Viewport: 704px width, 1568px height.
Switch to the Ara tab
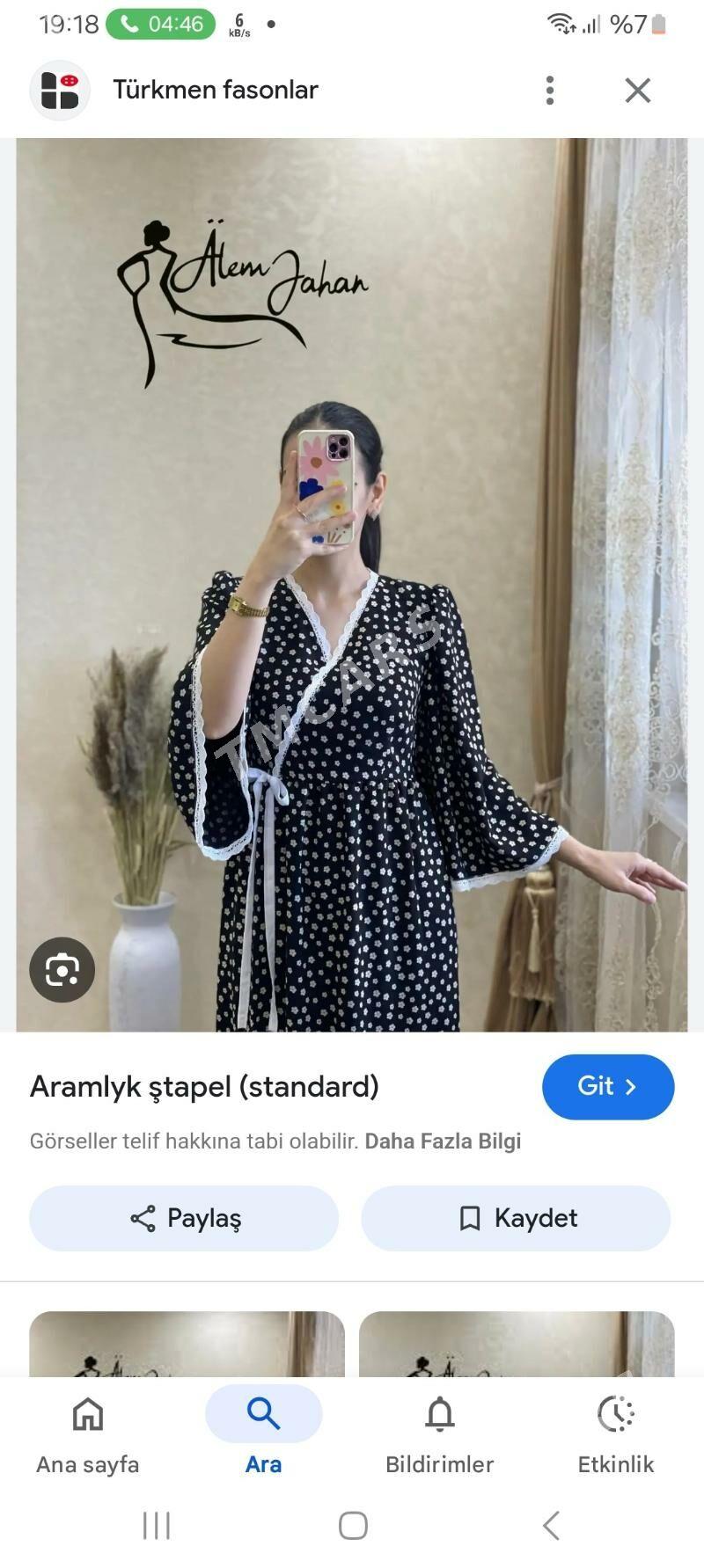(263, 1432)
